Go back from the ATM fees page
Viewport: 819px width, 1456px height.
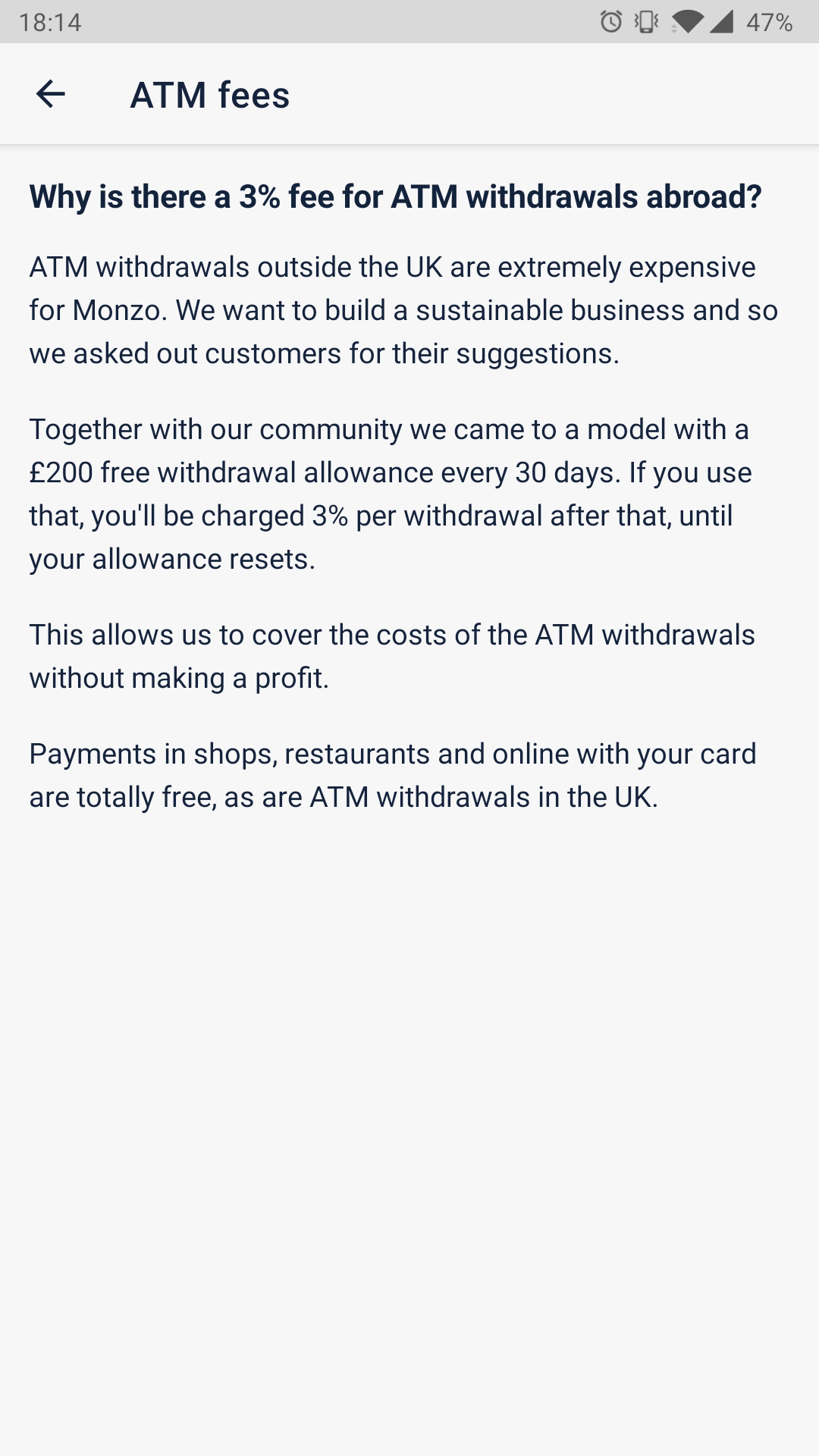pos(51,94)
